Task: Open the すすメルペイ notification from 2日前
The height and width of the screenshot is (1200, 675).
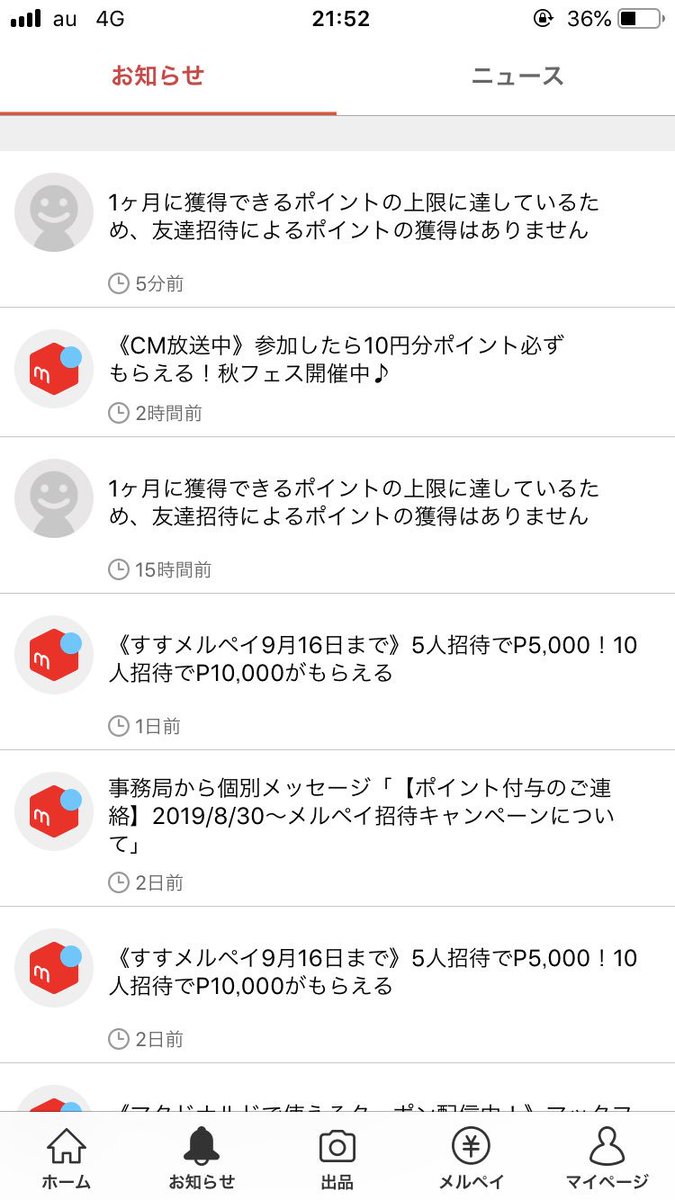Action: click(337, 985)
